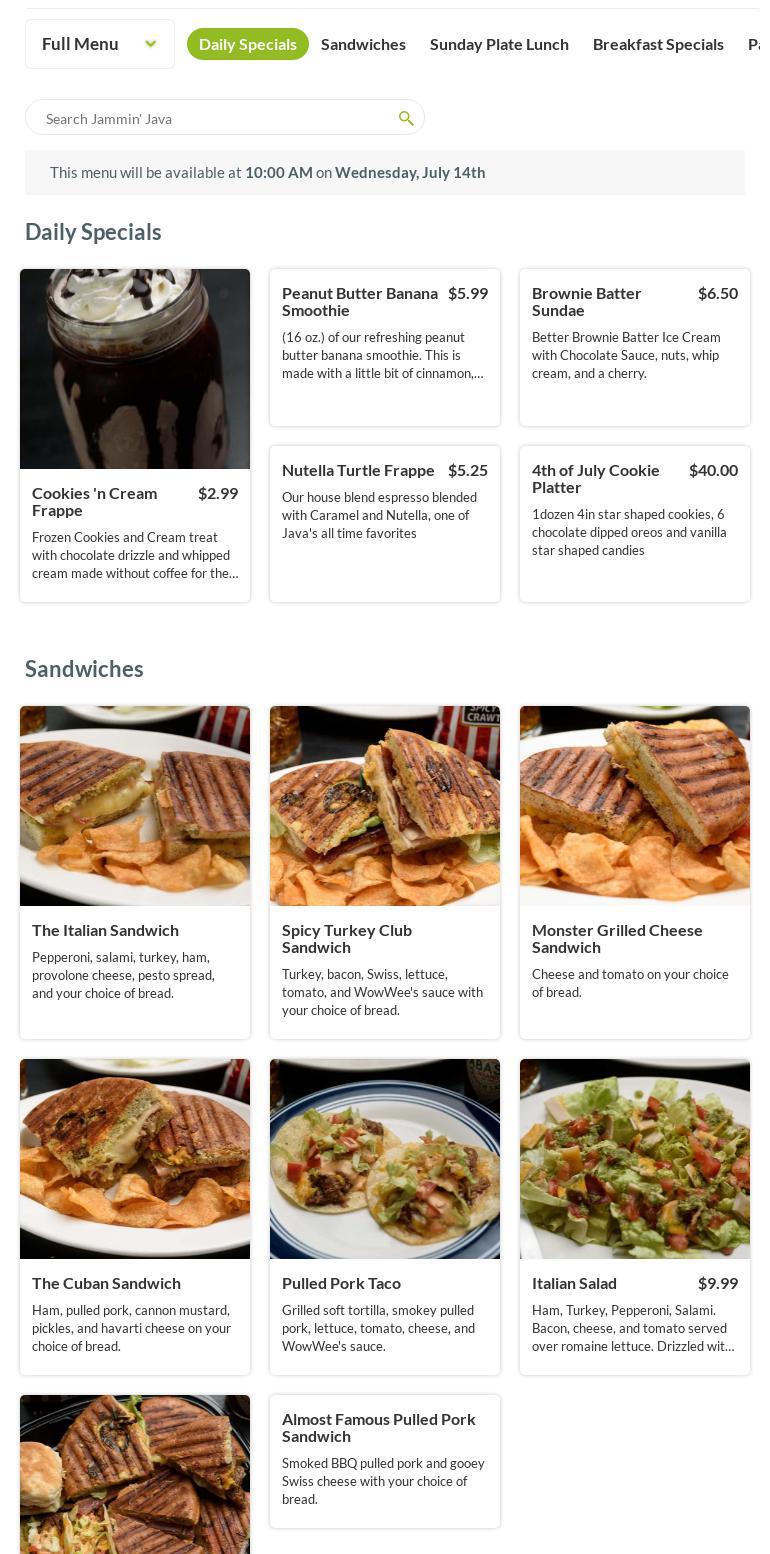
Task: View the 4th of July Cookie Platter
Action: (635, 523)
